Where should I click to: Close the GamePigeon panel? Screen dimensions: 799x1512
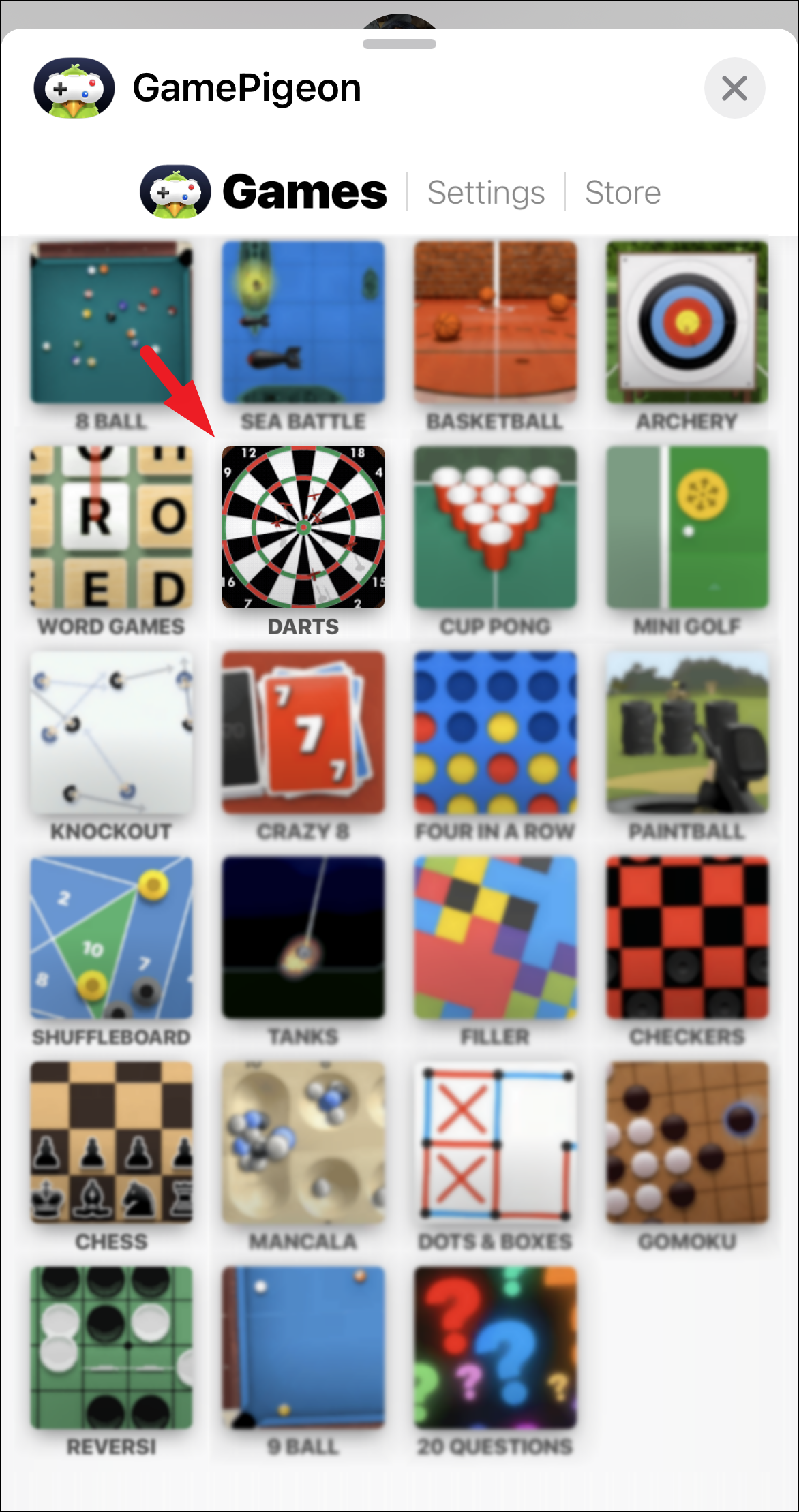click(x=734, y=88)
